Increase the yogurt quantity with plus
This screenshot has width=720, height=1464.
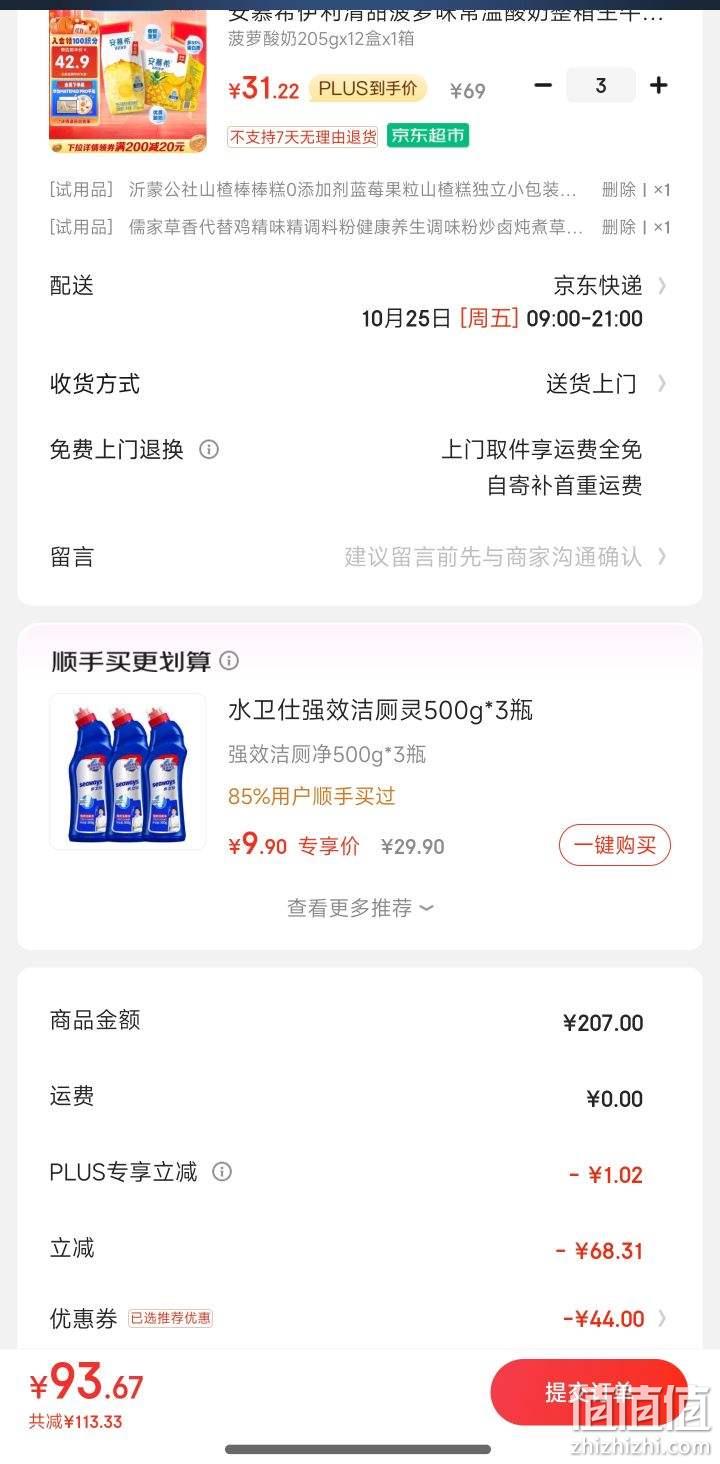(658, 86)
